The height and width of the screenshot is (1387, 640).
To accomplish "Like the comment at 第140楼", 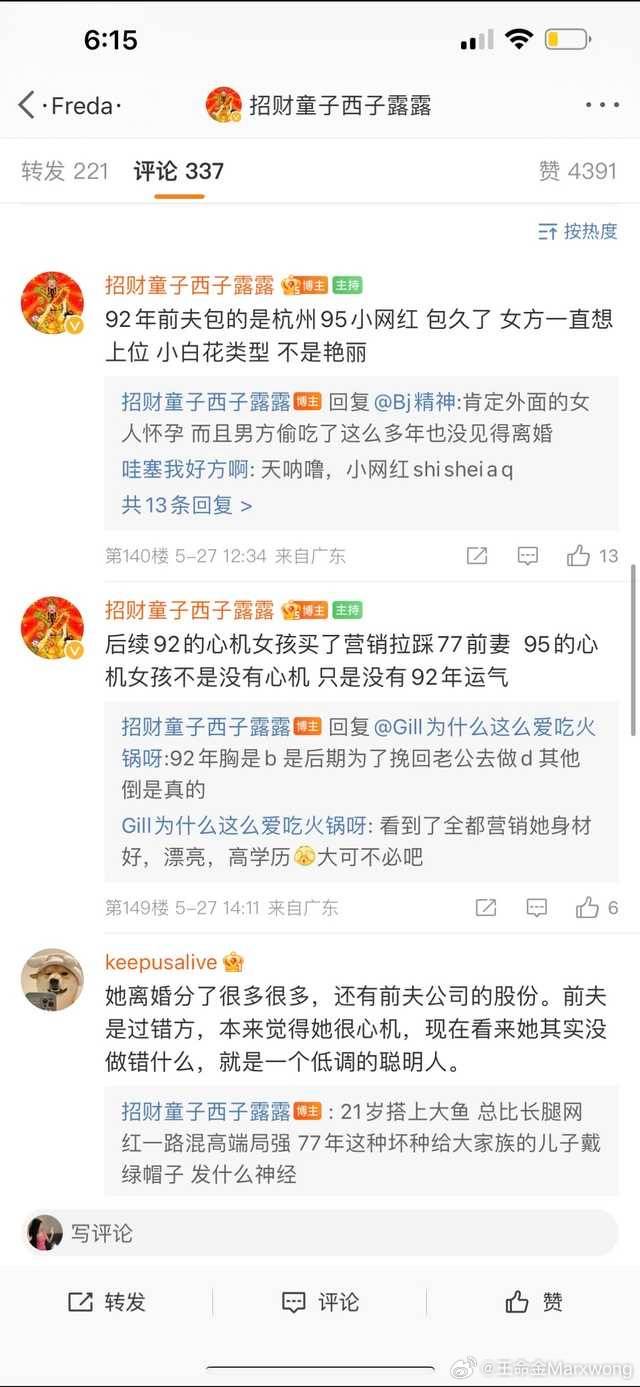I will coord(592,556).
